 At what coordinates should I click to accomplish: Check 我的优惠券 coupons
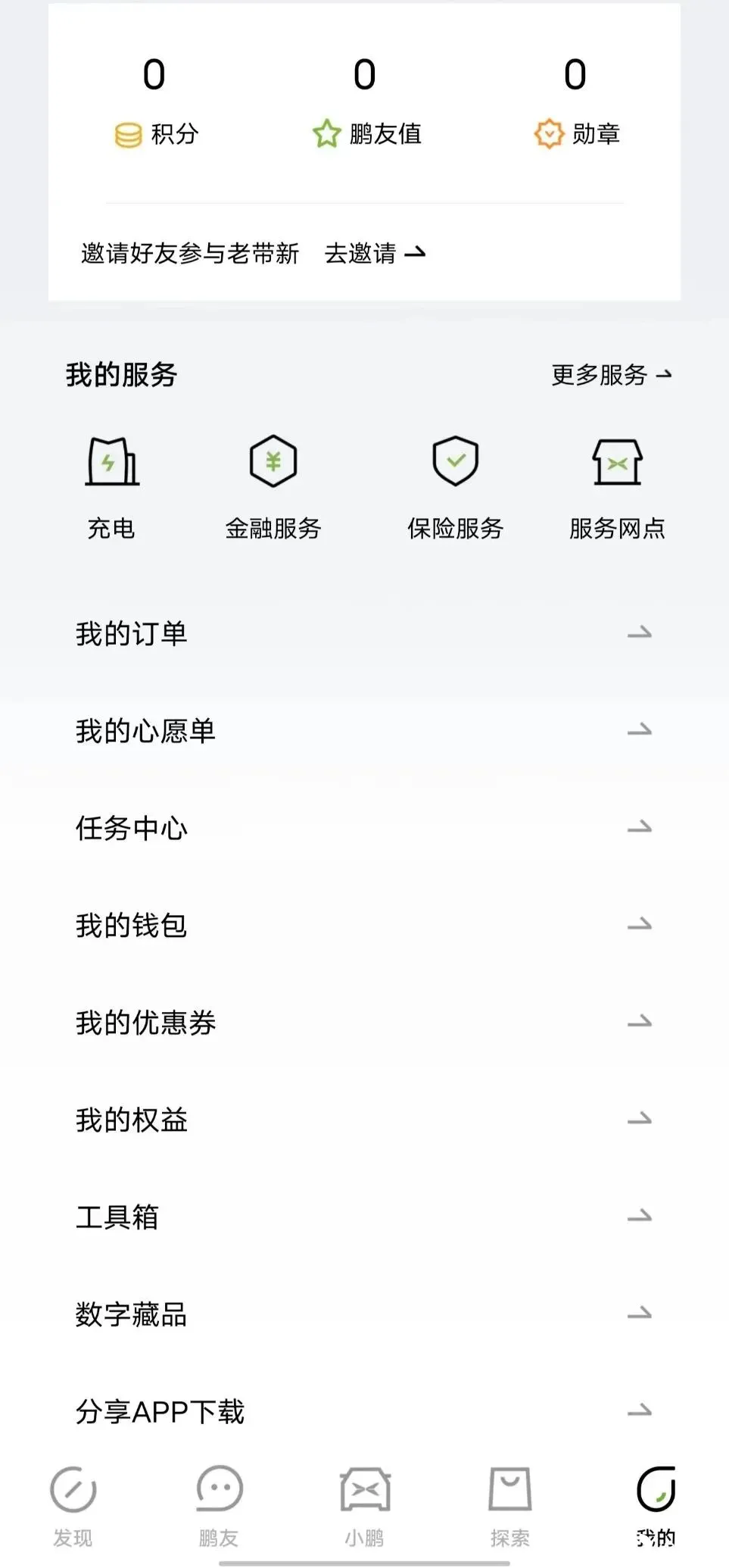[x=364, y=1023]
